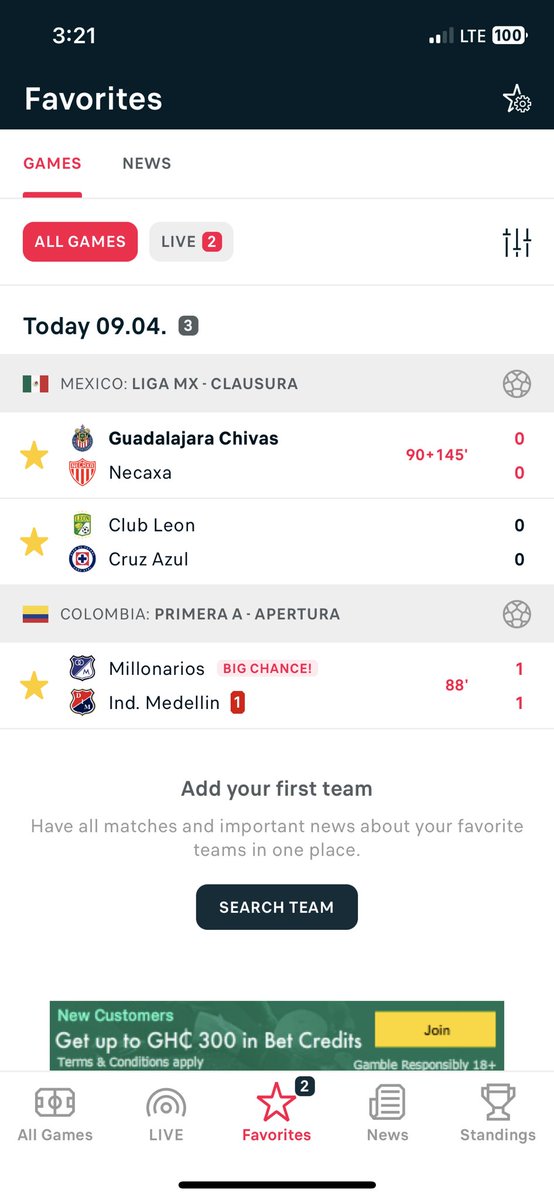This screenshot has height=1200, width=554.
Task: Tap the Search Team button
Action: (277, 907)
